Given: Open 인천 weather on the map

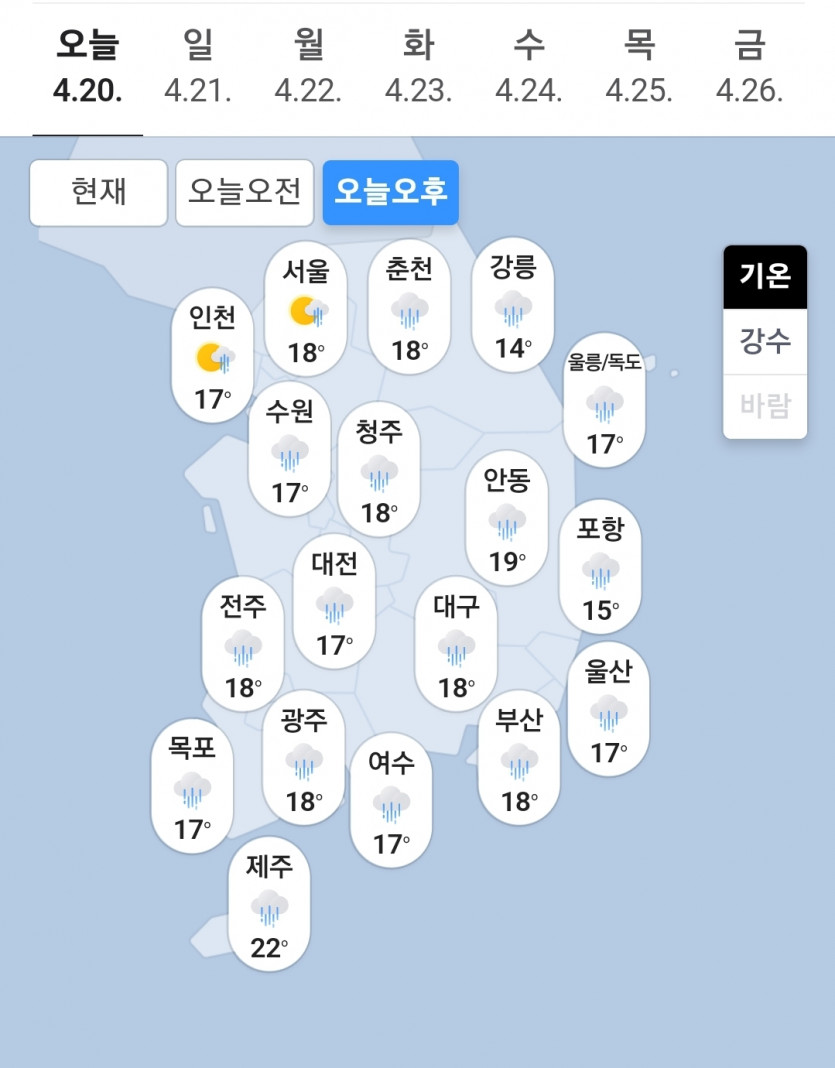Looking at the screenshot, I should [x=213, y=356].
